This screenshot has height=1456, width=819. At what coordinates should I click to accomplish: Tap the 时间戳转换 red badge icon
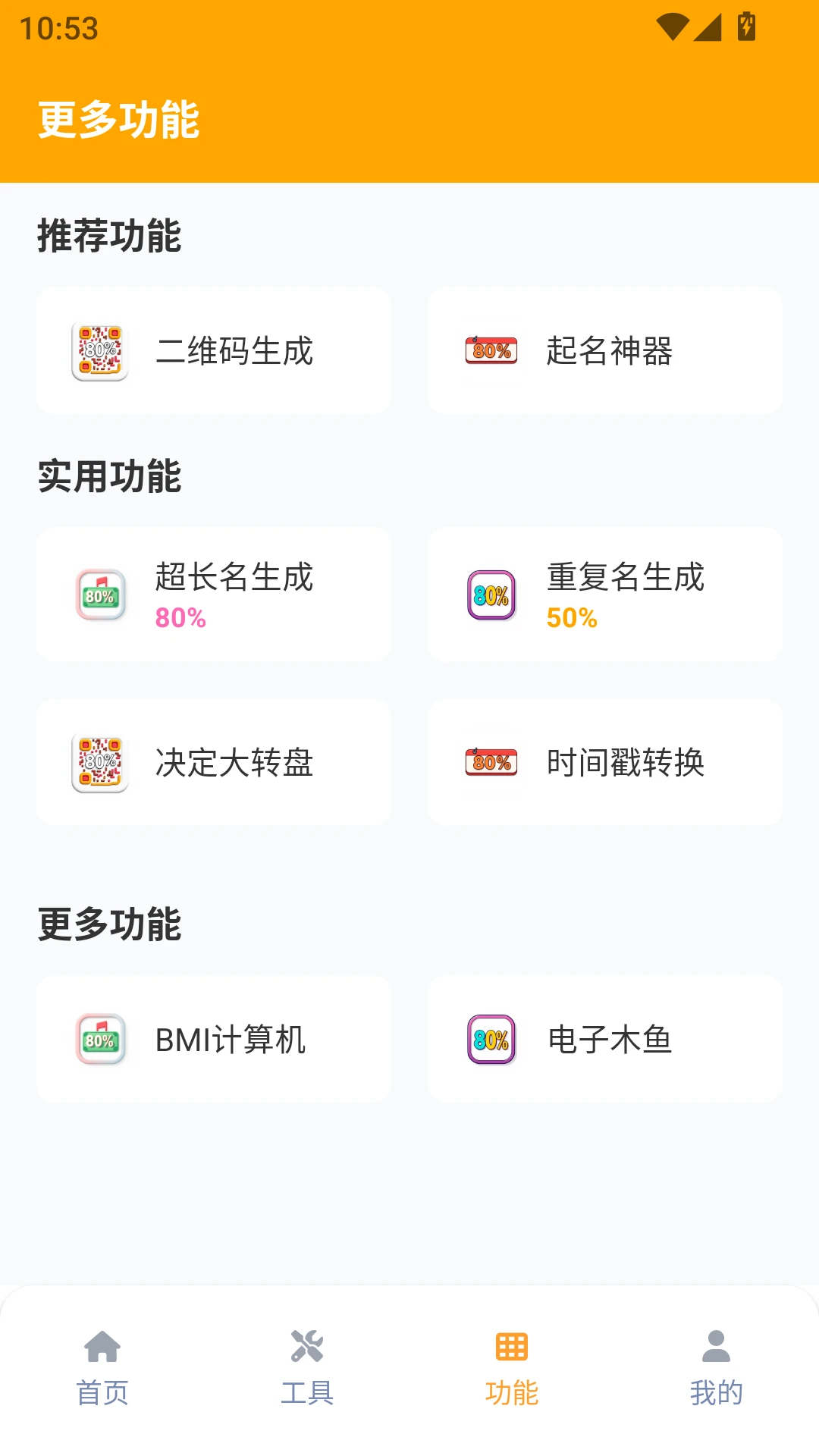(490, 762)
